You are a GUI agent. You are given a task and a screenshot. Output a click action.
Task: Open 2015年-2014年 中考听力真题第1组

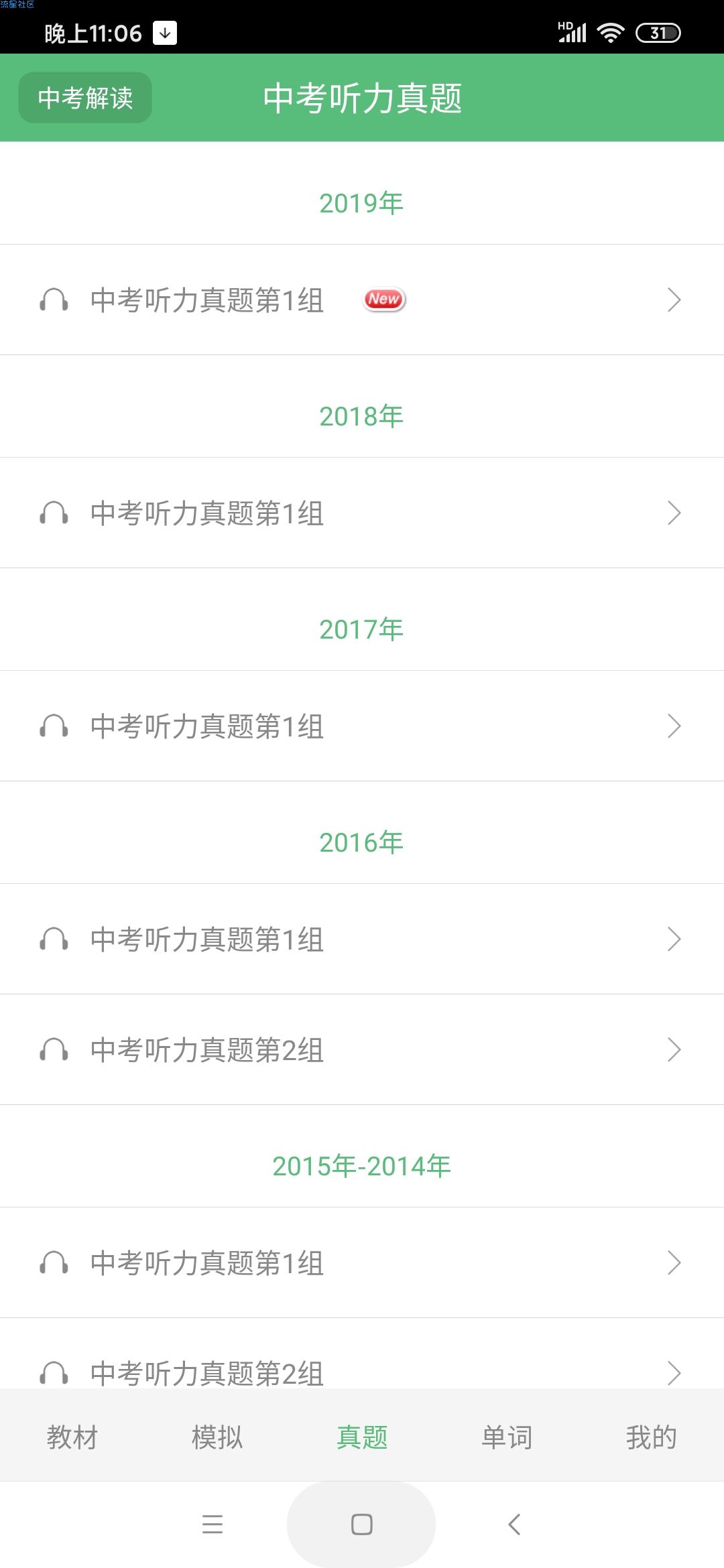(x=362, y=1262)
